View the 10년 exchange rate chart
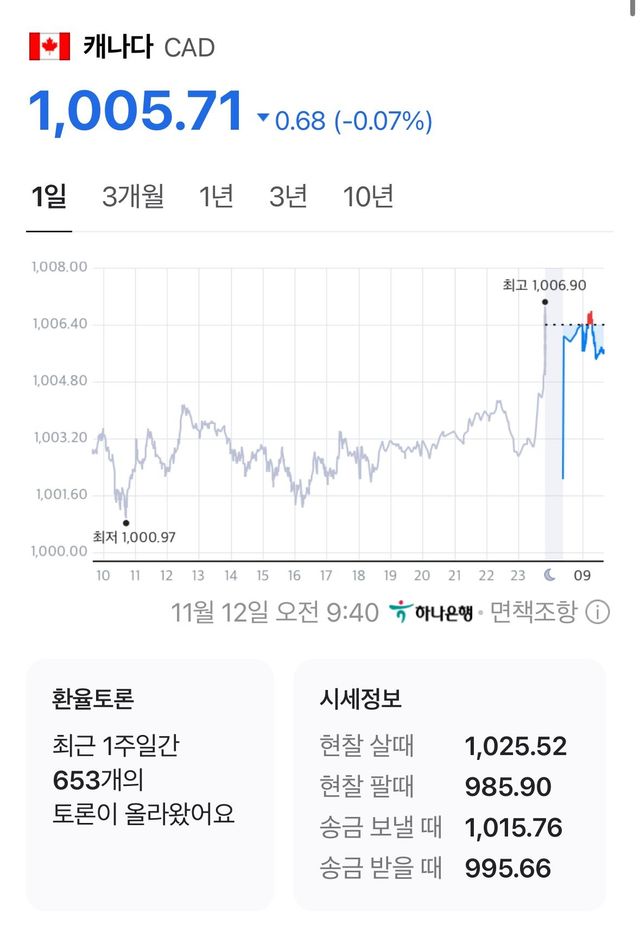Screen dimensions: 640x925 [x=368, y=196]
